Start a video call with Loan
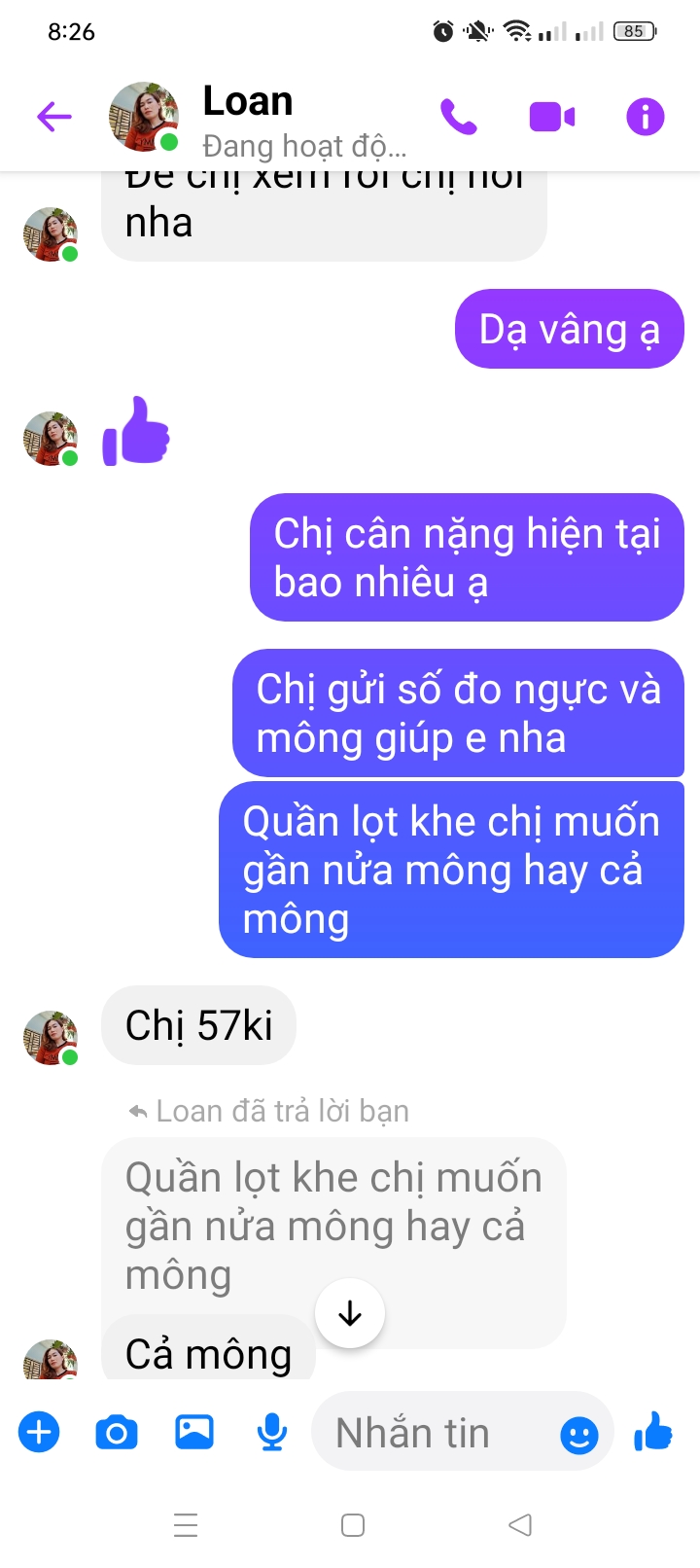This screenshot has width=700, height=1568. [551, 117]
